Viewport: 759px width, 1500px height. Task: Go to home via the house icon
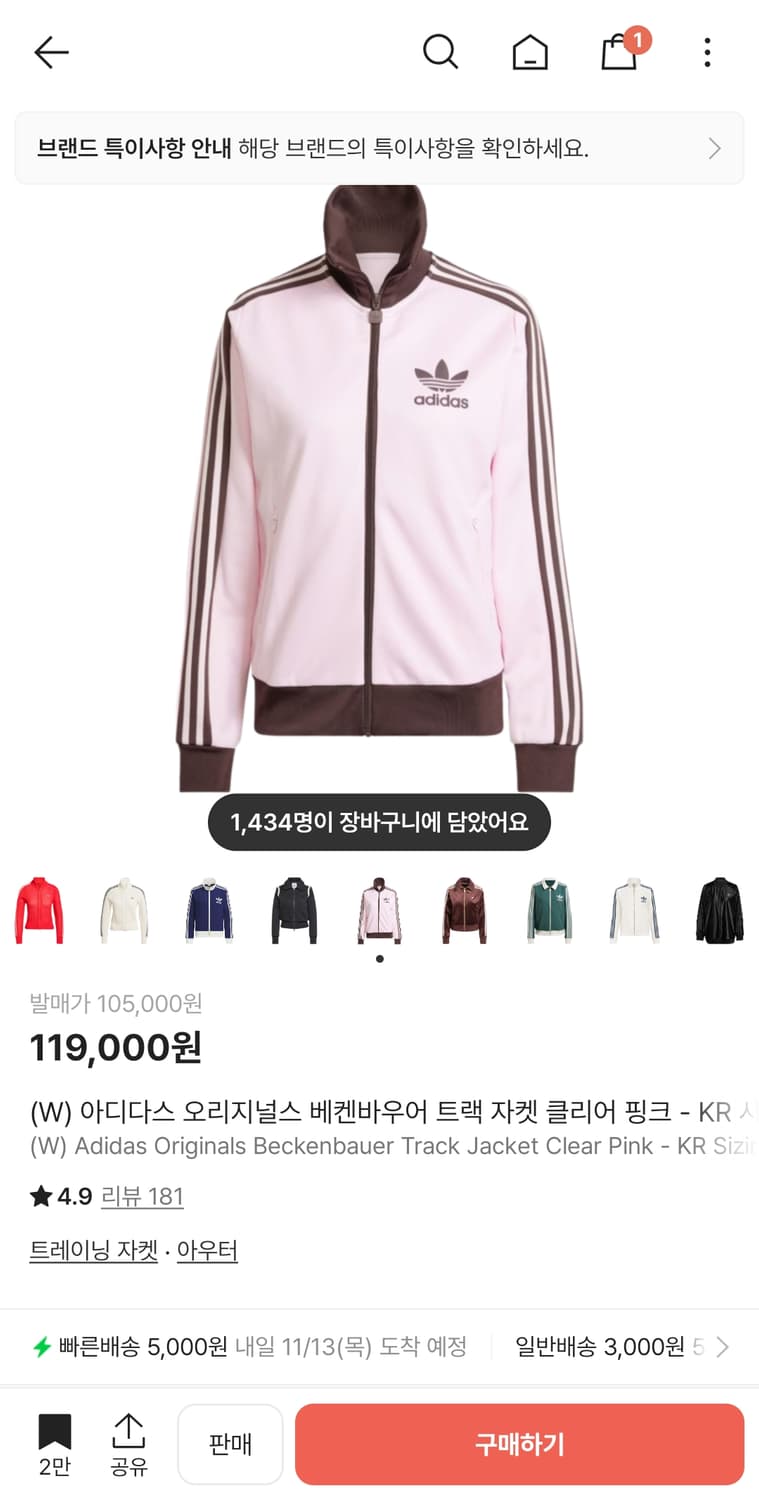coord(530,52)
